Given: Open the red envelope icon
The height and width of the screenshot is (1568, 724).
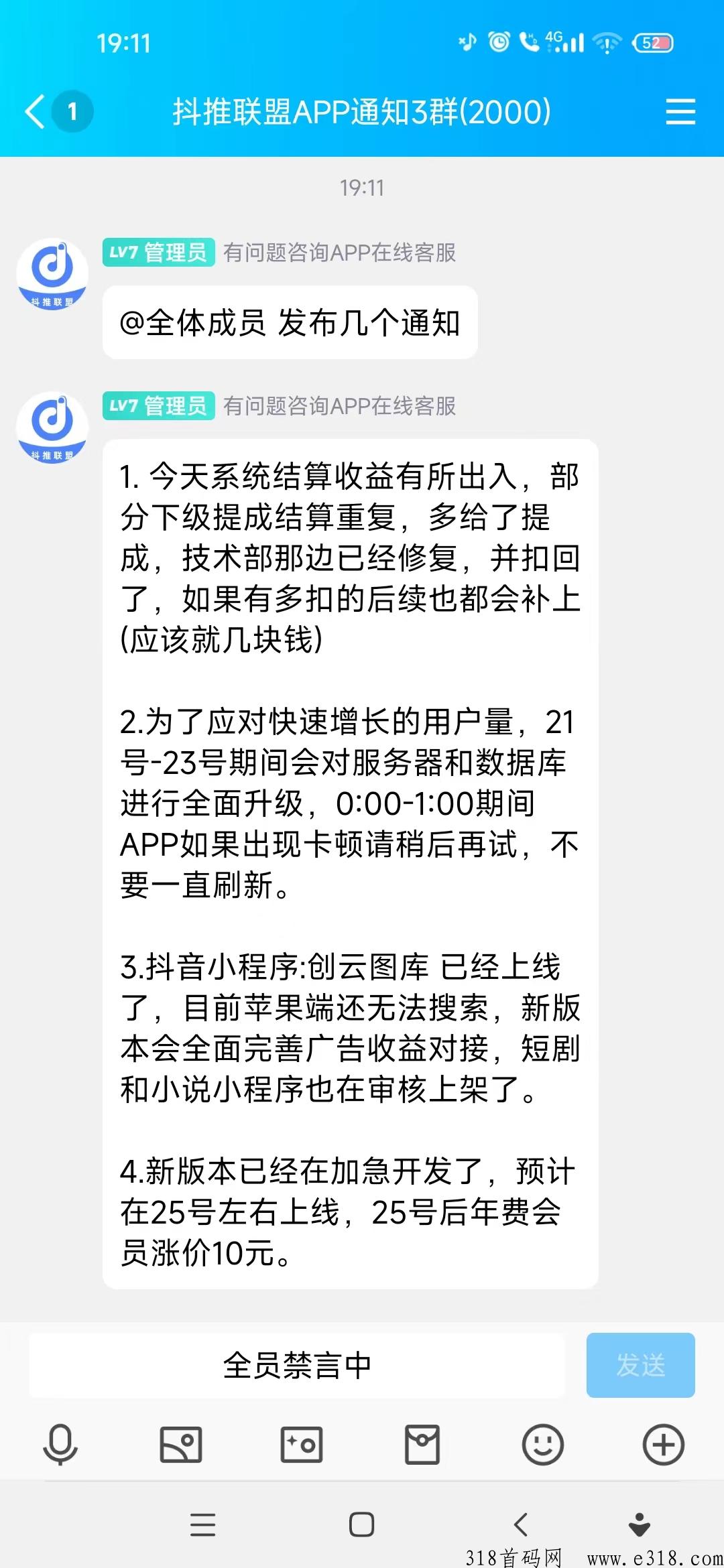Looking at the screenshot, I should point(422,1444).
